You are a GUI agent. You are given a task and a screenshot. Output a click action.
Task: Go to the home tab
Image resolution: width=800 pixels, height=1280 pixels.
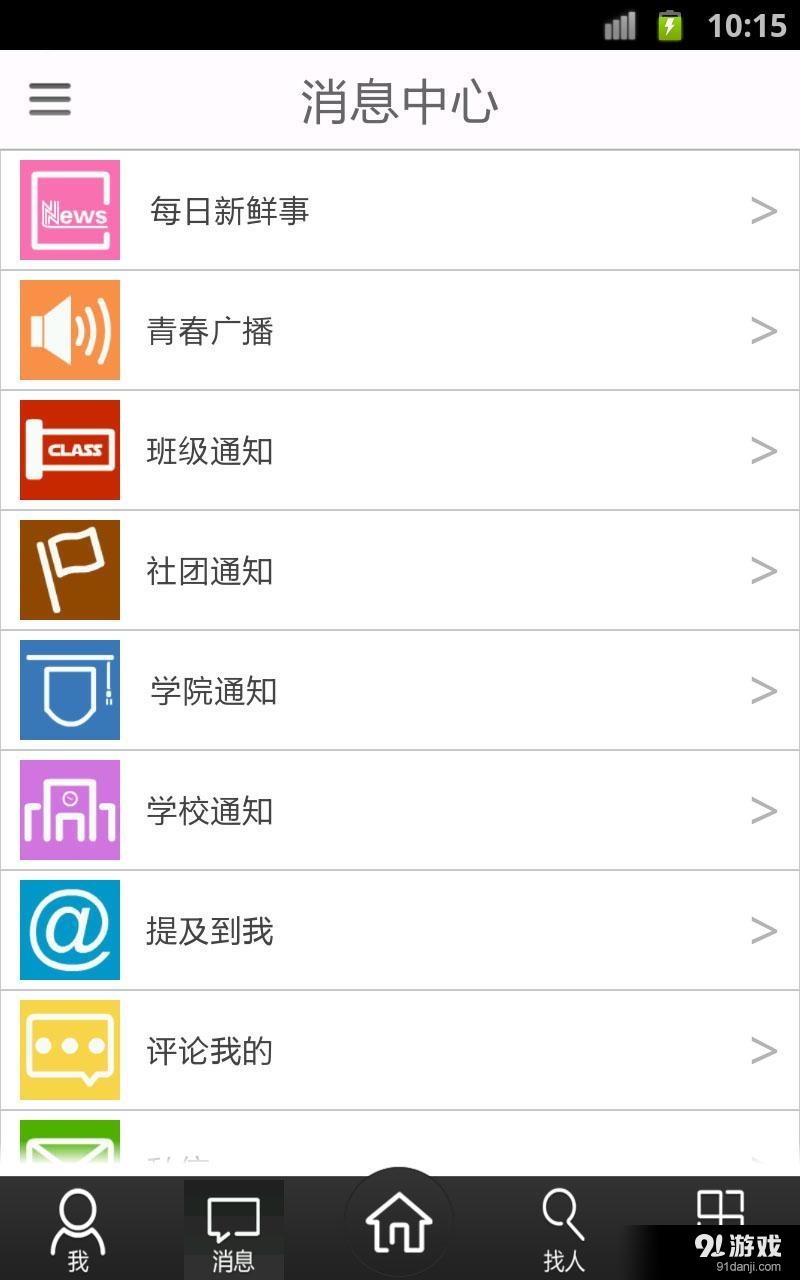[399, 1224]
